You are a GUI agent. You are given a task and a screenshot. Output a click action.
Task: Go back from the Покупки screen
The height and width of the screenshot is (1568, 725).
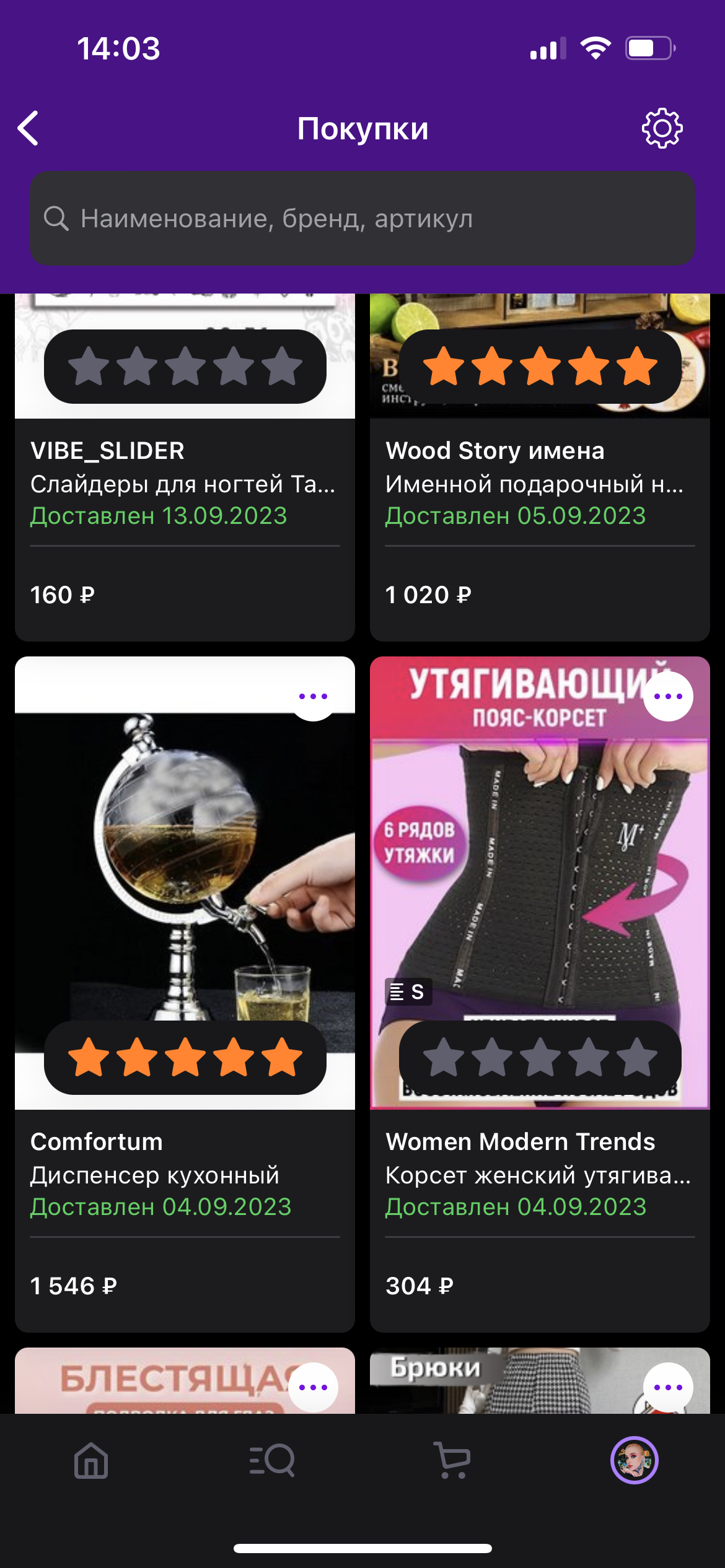[x=29, y=128]
